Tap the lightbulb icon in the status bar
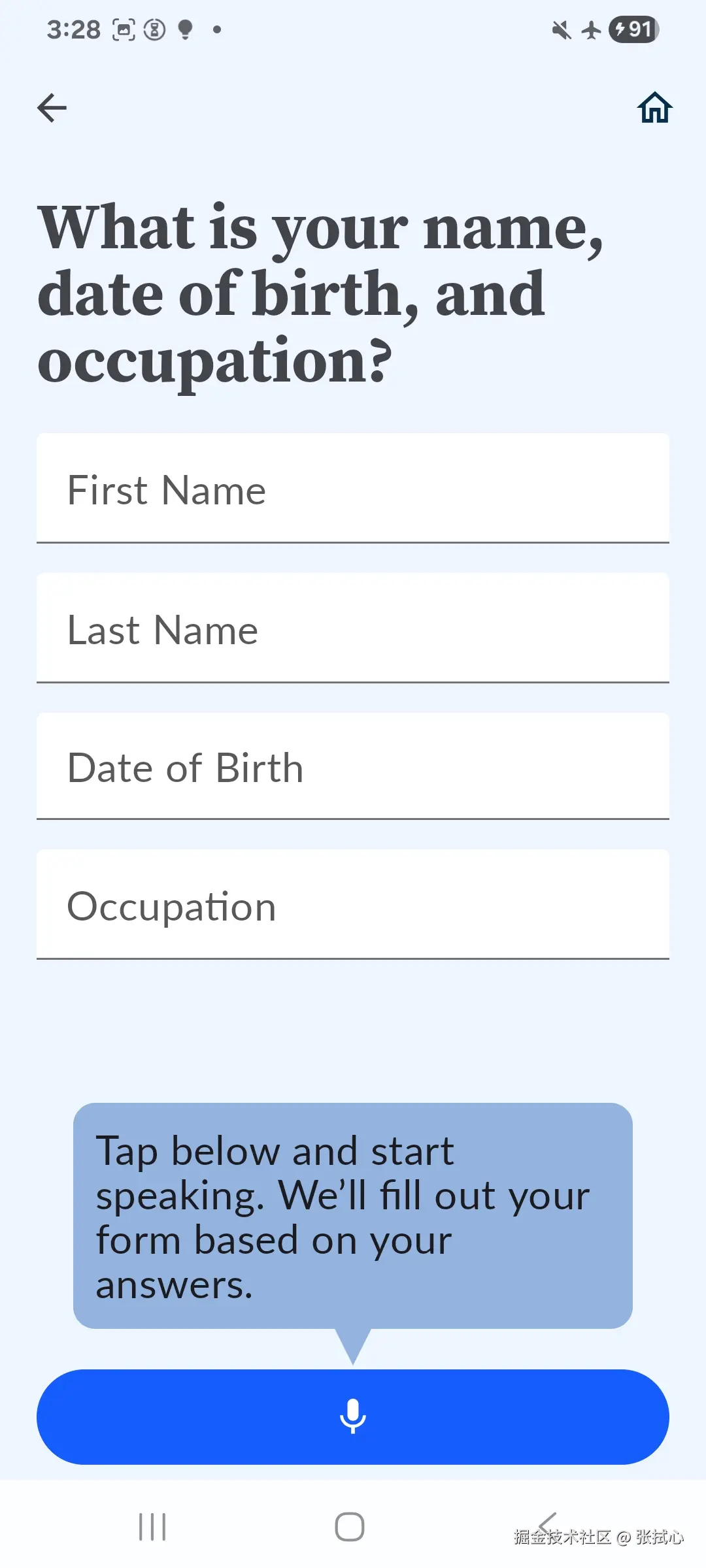The width and height of the screenshot is (706, 1568). (x=185, y=29)
